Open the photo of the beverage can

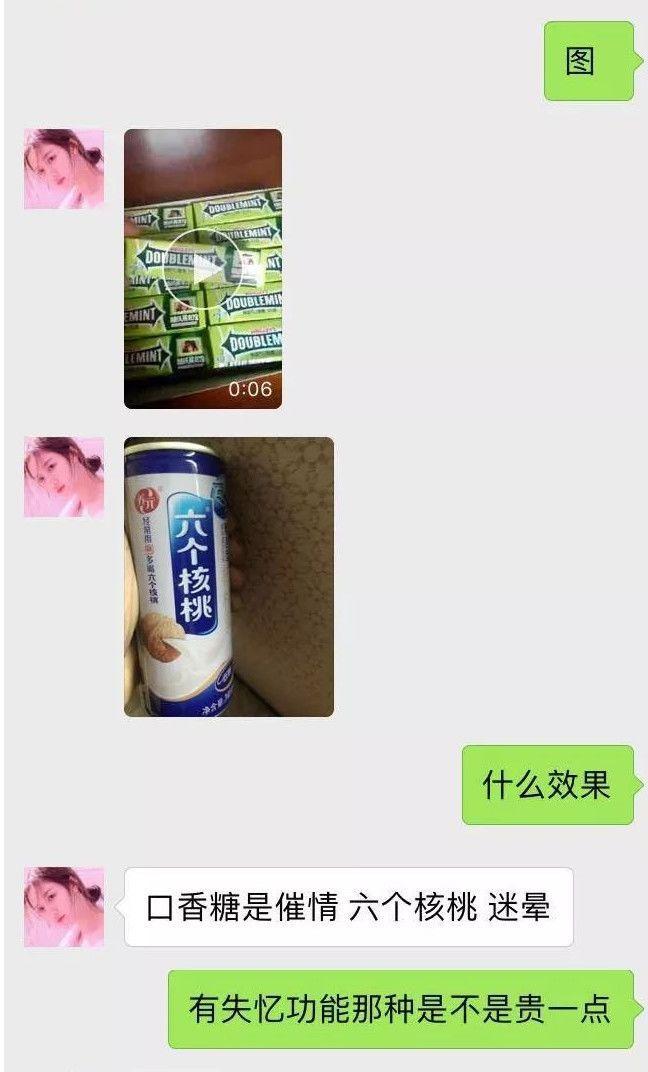228,577
